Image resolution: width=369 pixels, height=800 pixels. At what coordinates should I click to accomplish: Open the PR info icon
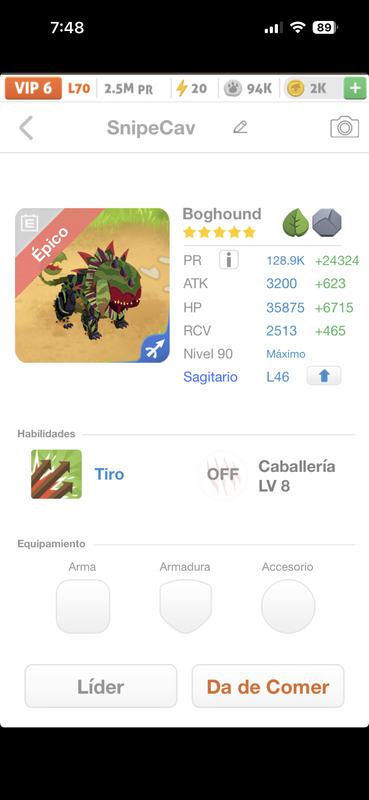(x=229, y=260)
